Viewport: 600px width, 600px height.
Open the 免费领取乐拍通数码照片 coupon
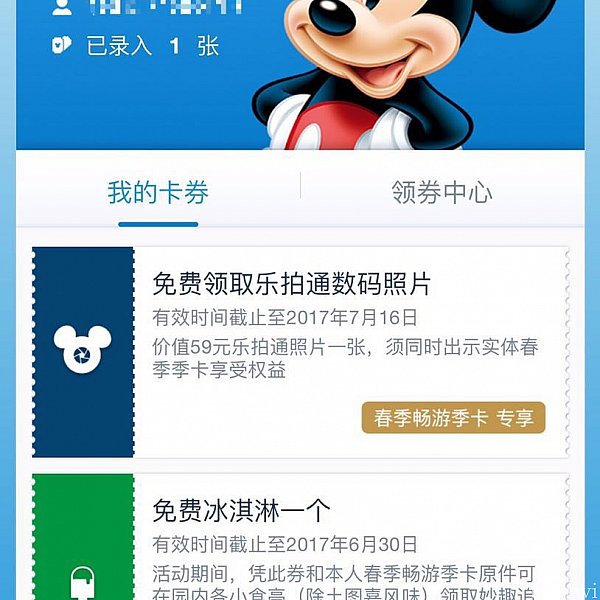pos(300,352)
